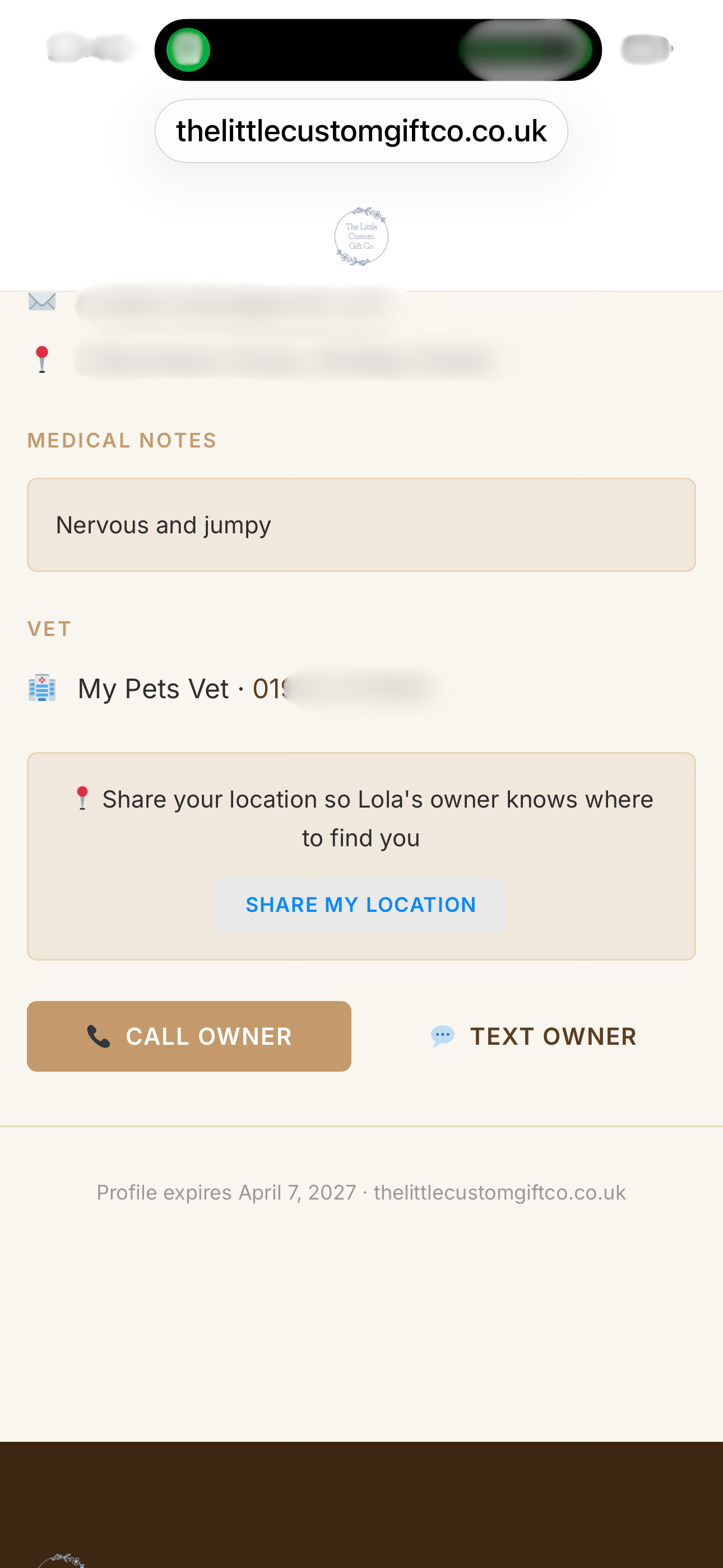
Task: Click the Medical Notes section heading
Action: coord(122,440)
